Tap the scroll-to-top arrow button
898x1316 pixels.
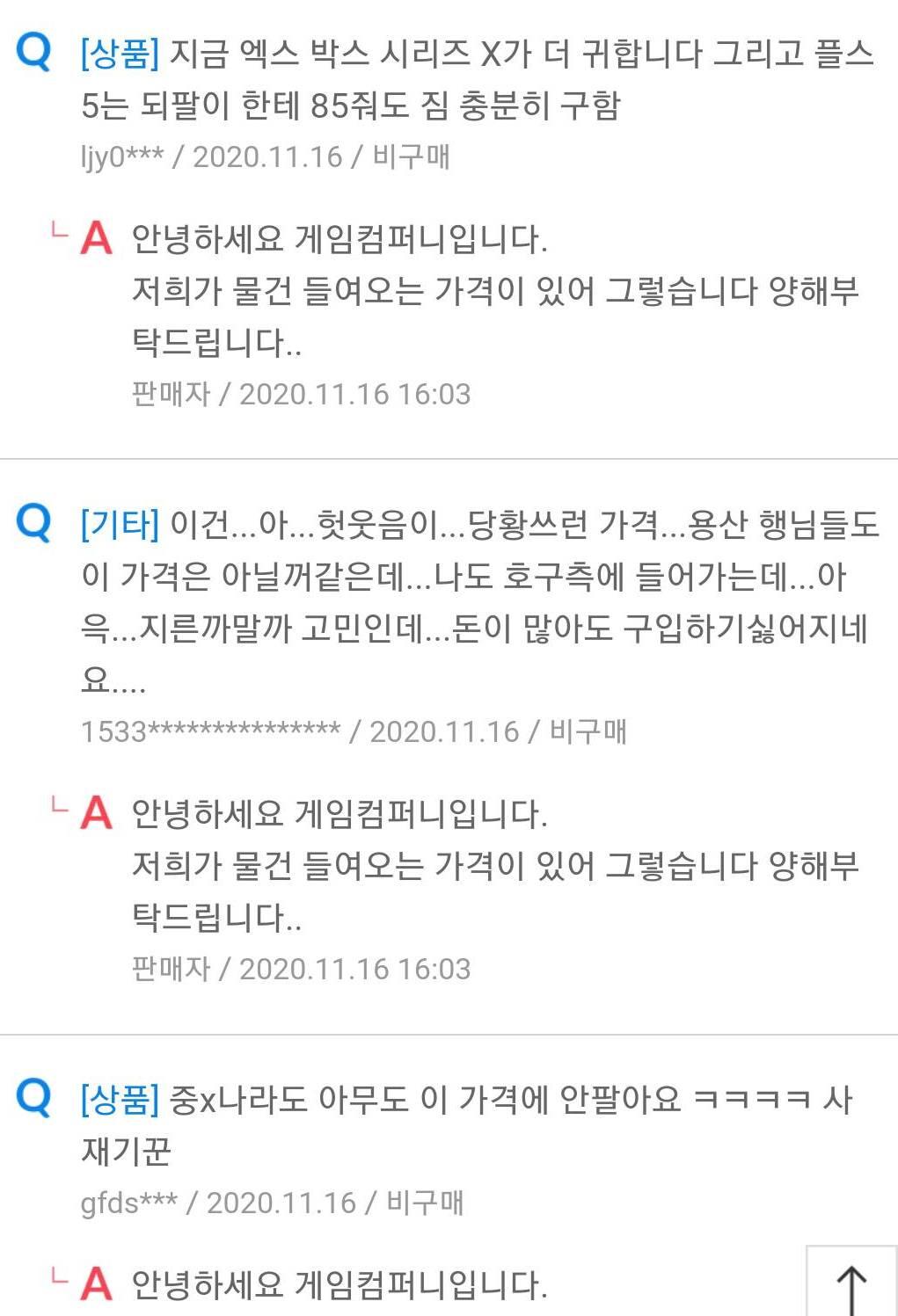point(851,1281)
